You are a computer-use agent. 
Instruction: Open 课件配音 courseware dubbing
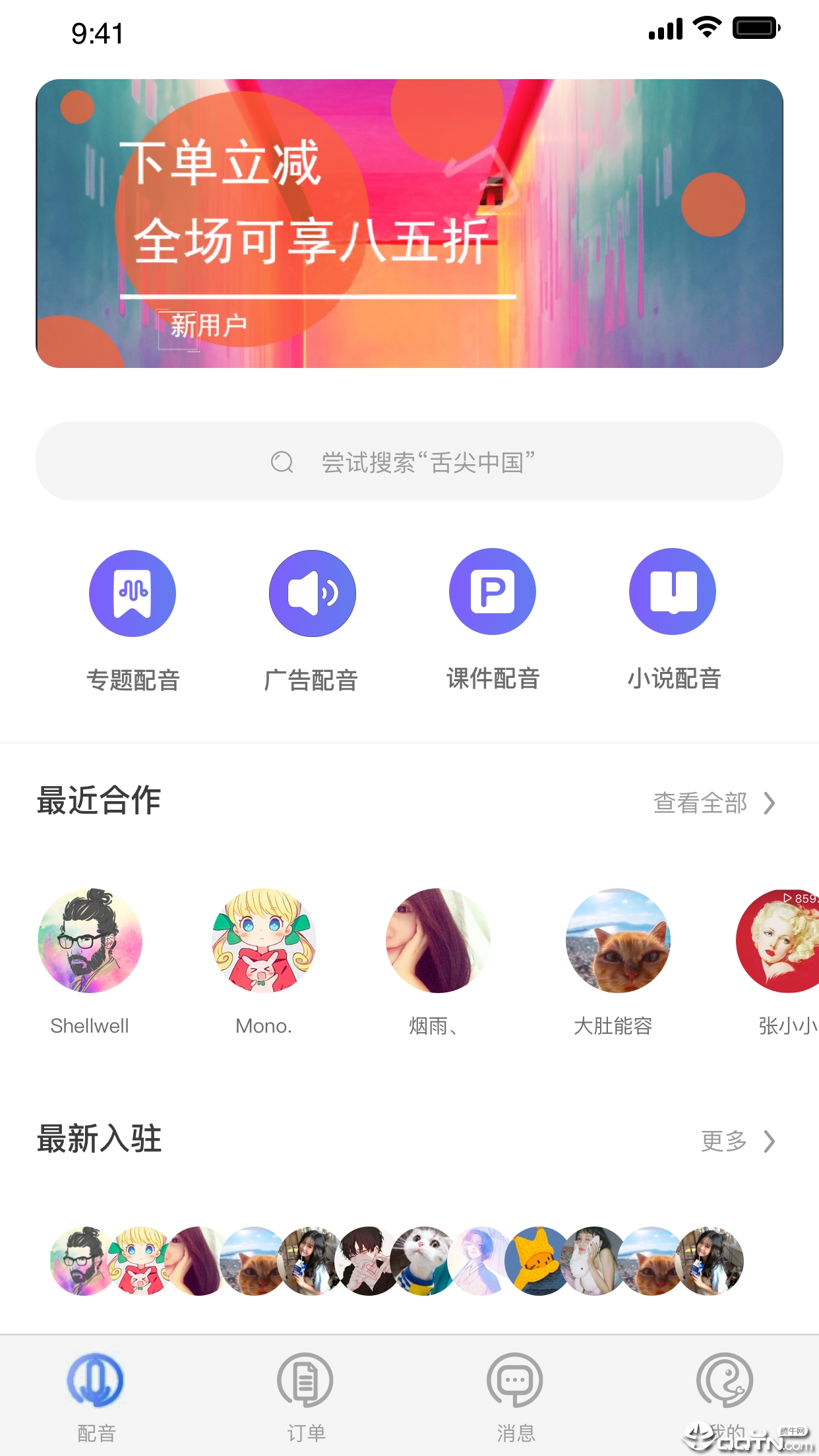(493, 592)
